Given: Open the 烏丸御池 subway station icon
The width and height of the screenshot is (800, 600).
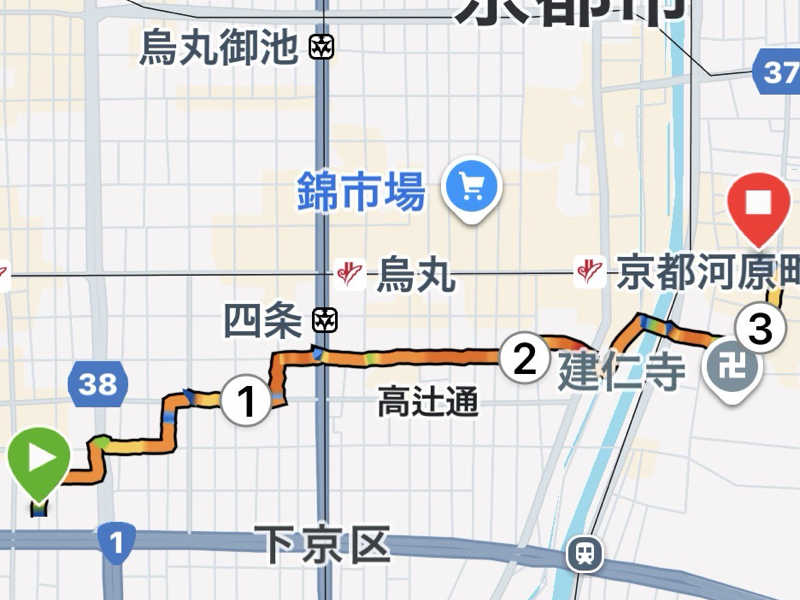Looking at the screenshot, I should pyautogui.click(x=322, y=47).
